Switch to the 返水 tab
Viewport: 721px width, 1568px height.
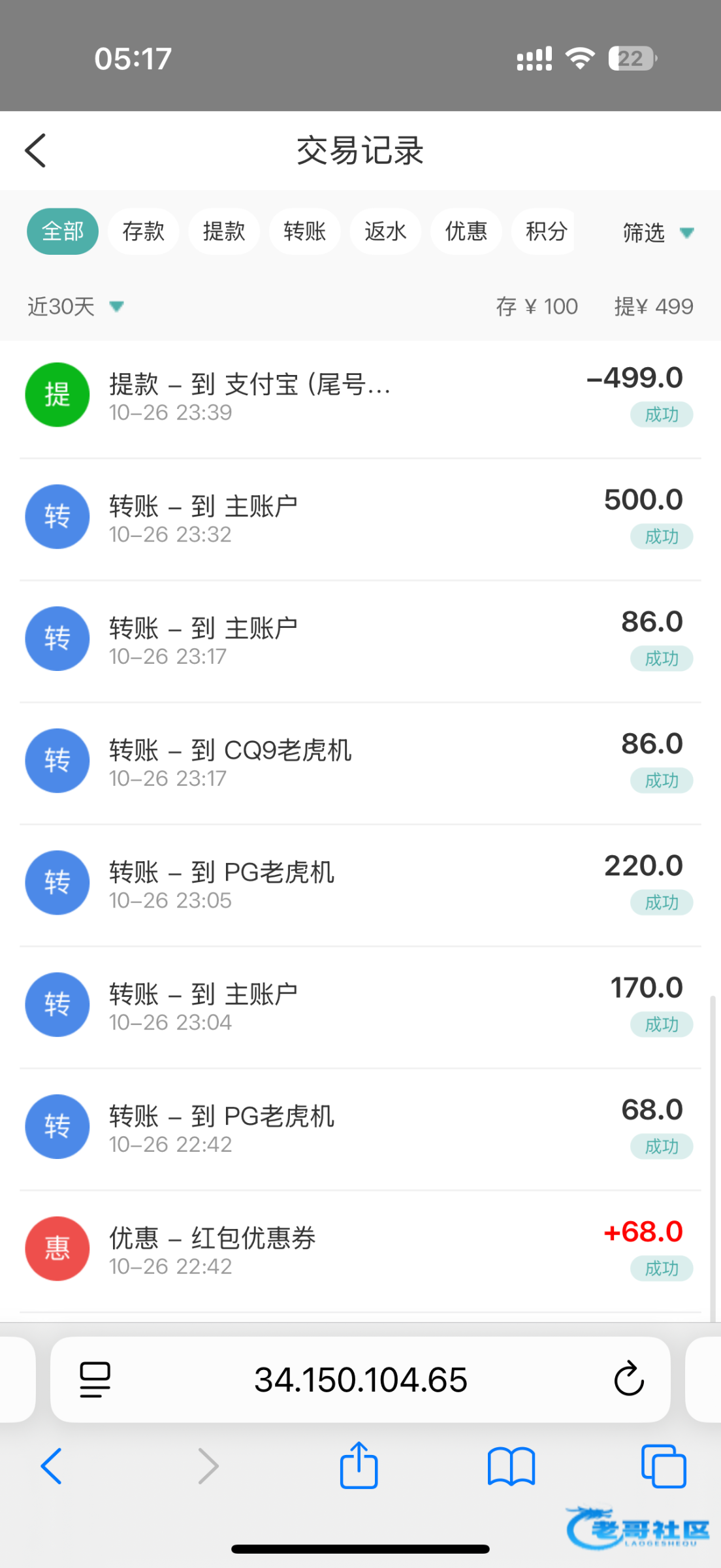click(x=385, y=231)
